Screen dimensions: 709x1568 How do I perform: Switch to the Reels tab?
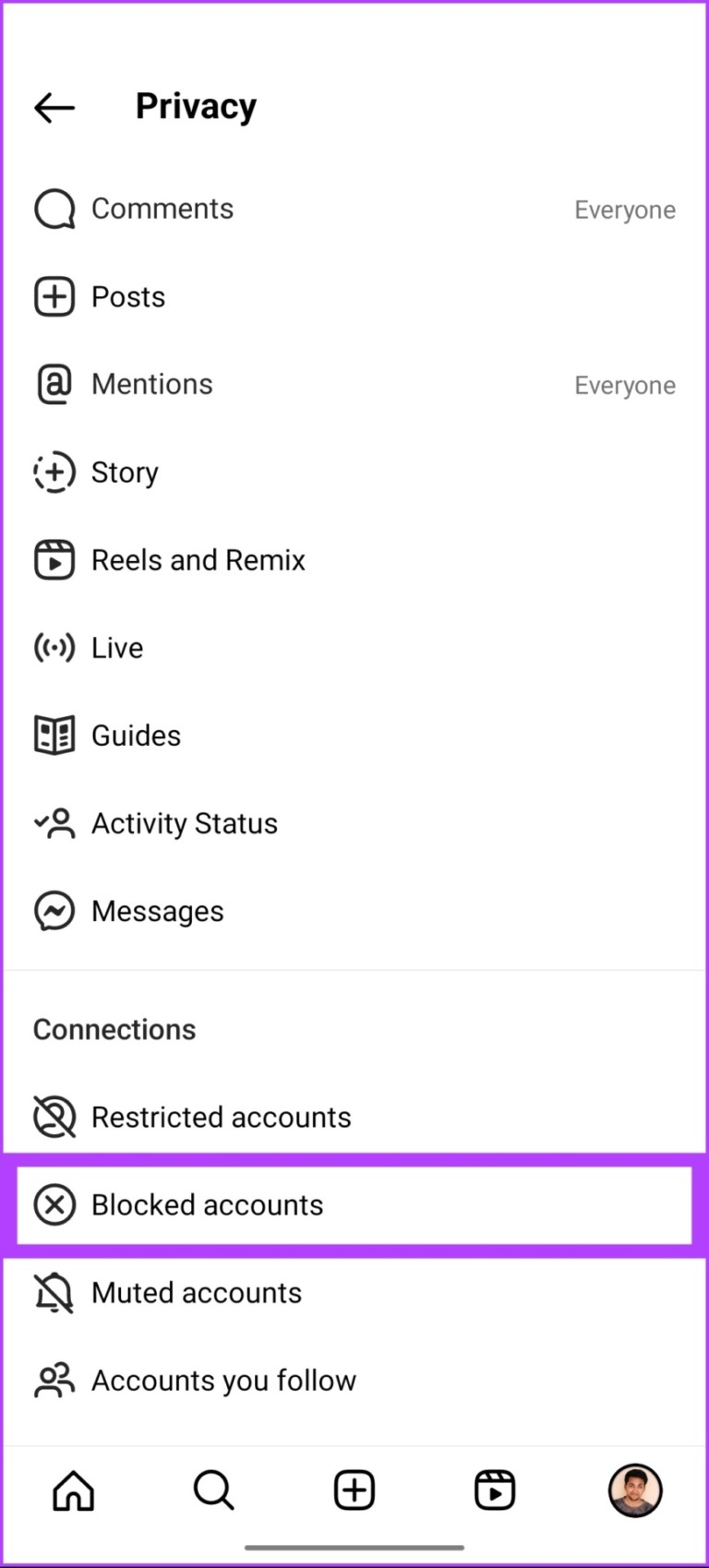(x=495, y=1490)
